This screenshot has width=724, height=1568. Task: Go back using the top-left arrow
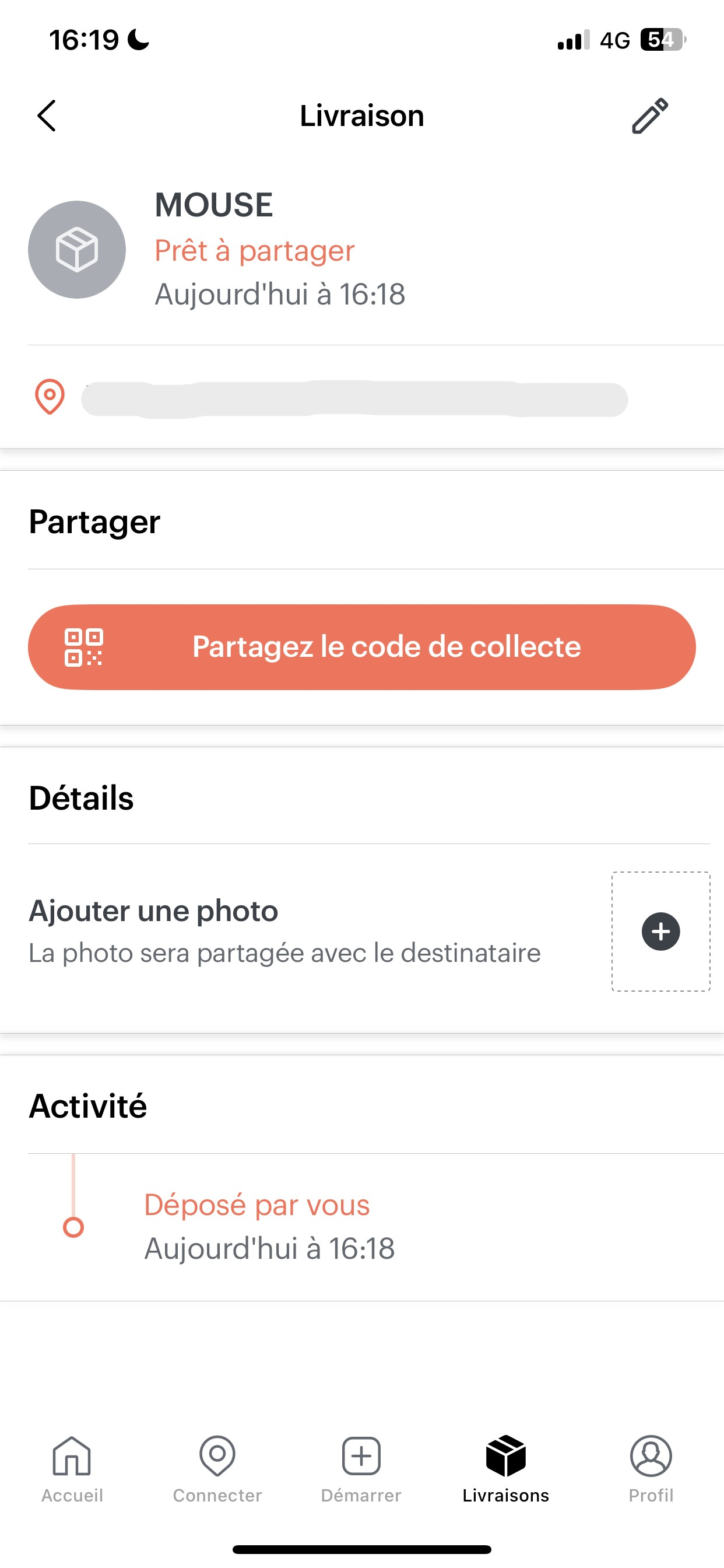tap(47, 116)
